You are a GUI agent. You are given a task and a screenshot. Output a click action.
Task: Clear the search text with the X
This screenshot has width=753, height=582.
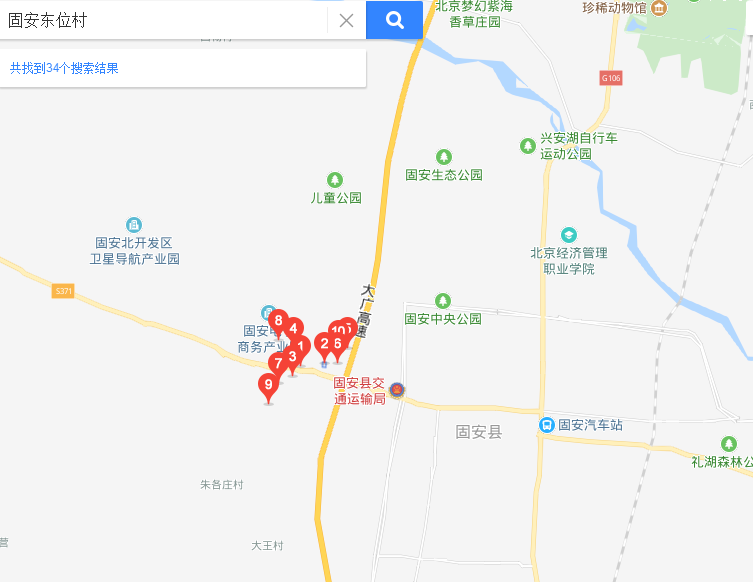(x=346, y=20)
